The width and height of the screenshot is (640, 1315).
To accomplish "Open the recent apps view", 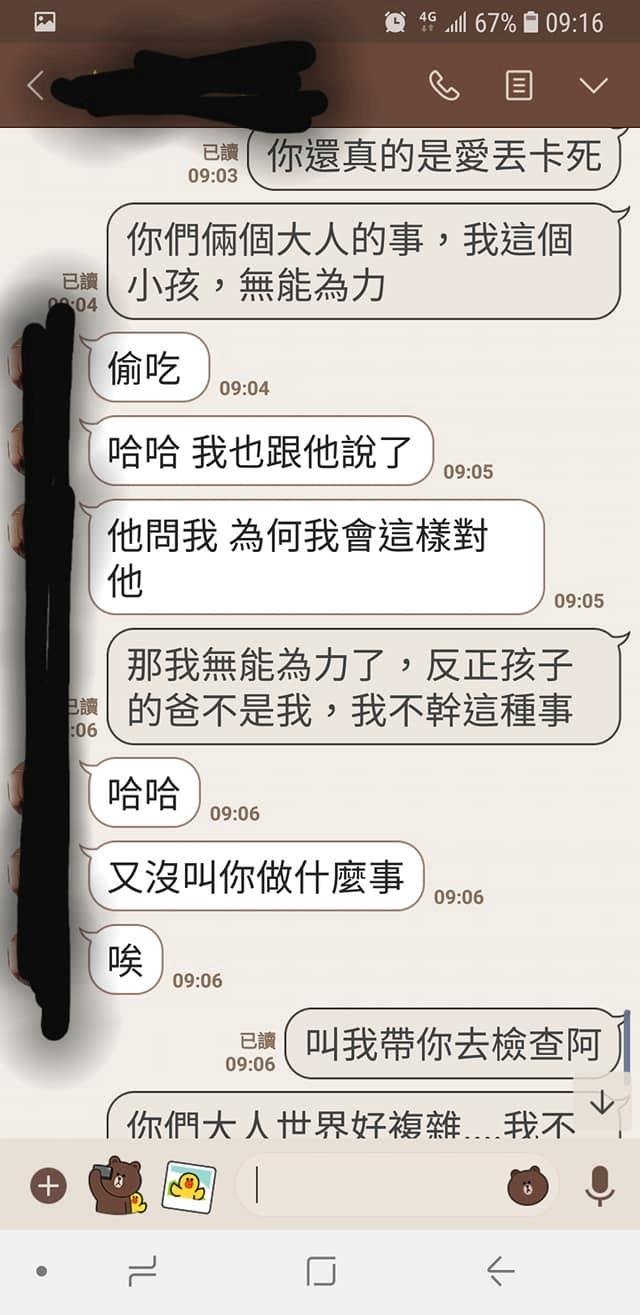I will (x=143, y=1271).
